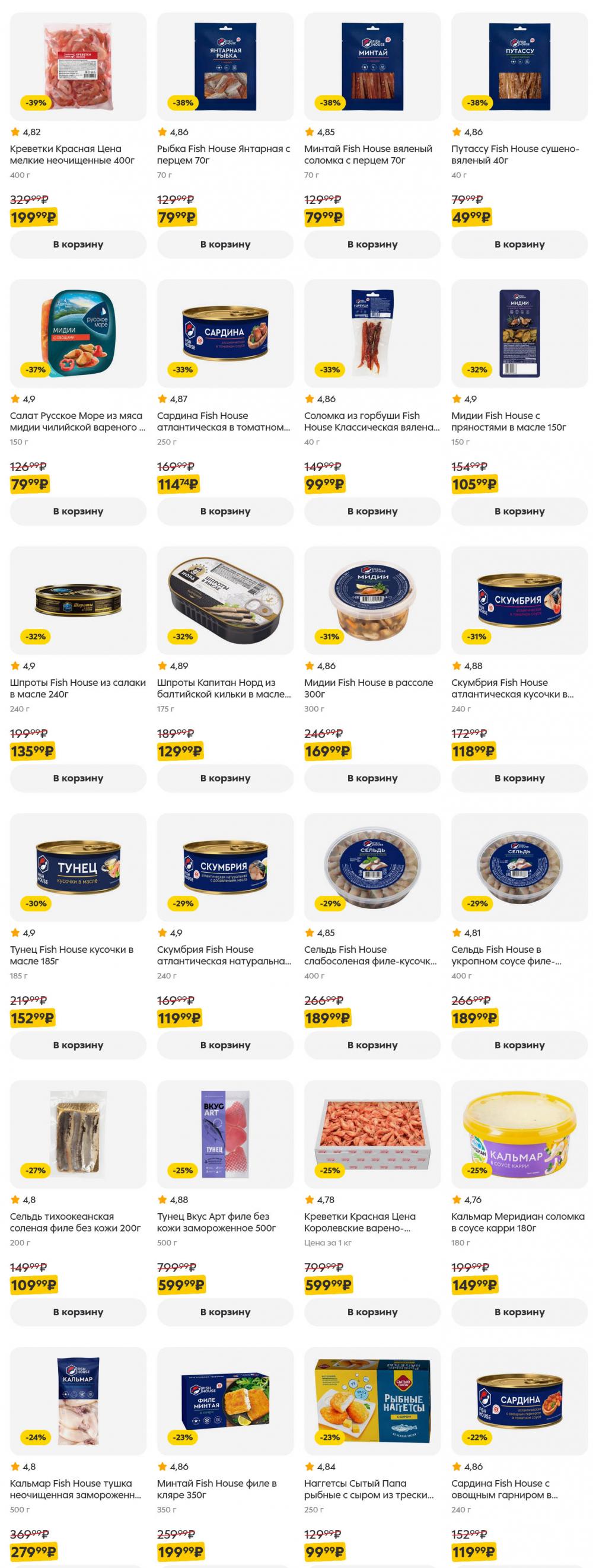593x1568 pixels.
Task: Add Мидии Fish House с пряностями to cart
Action: [x=519, y=511]
